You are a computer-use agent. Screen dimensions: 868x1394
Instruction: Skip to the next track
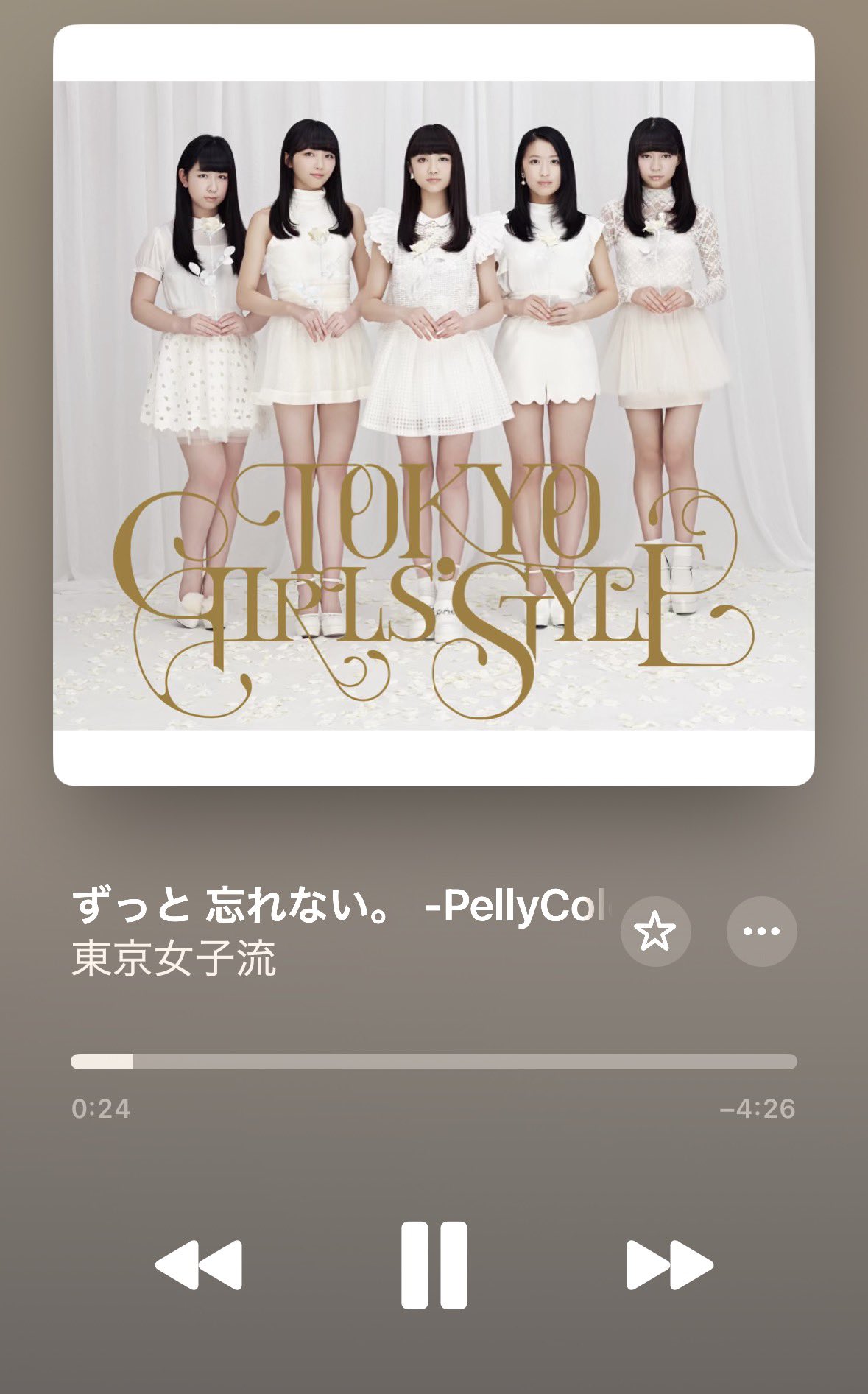pyautogui.click(x=669, y=1265)
